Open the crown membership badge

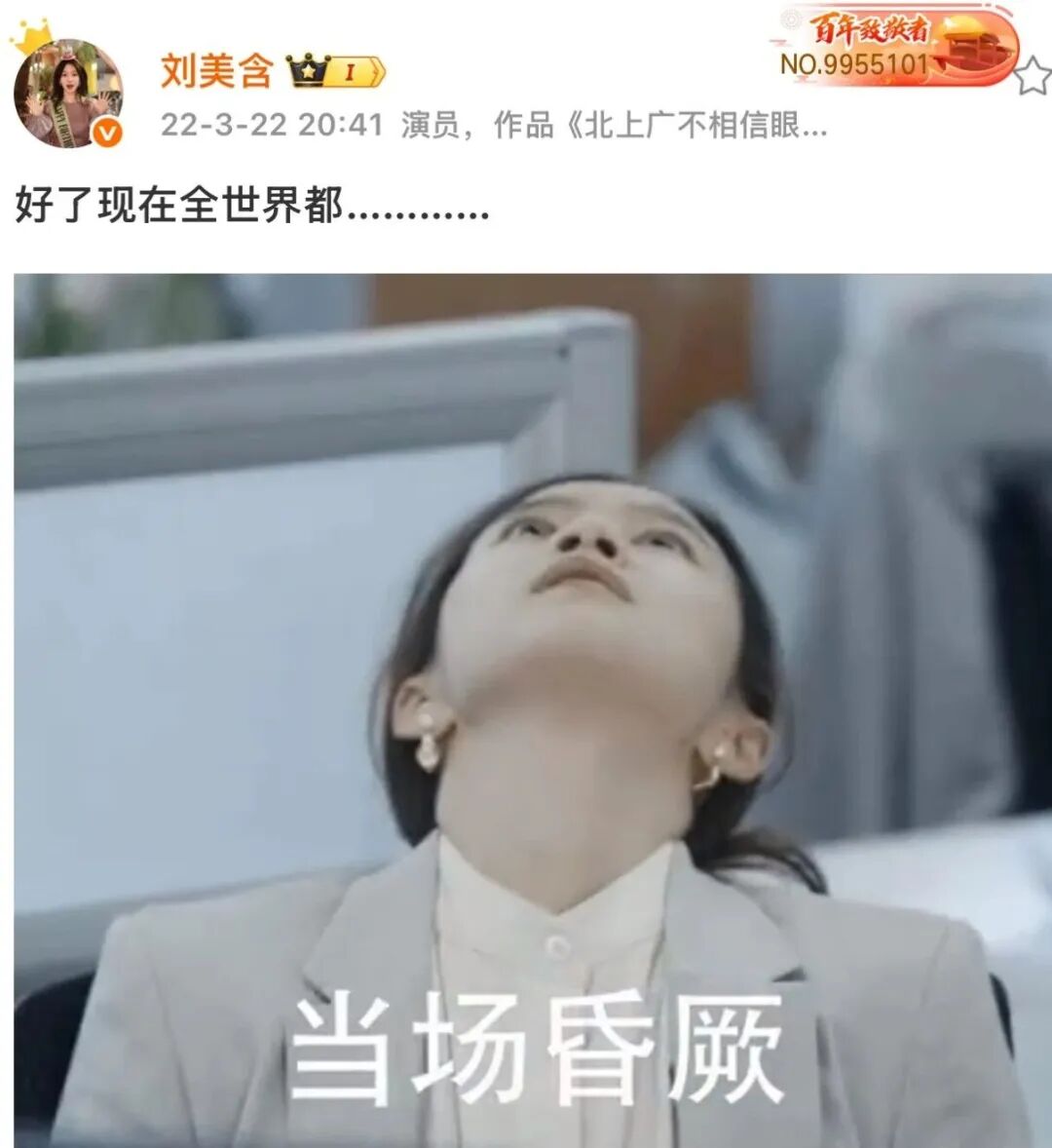pyautogui.click(x=336, y=71)
